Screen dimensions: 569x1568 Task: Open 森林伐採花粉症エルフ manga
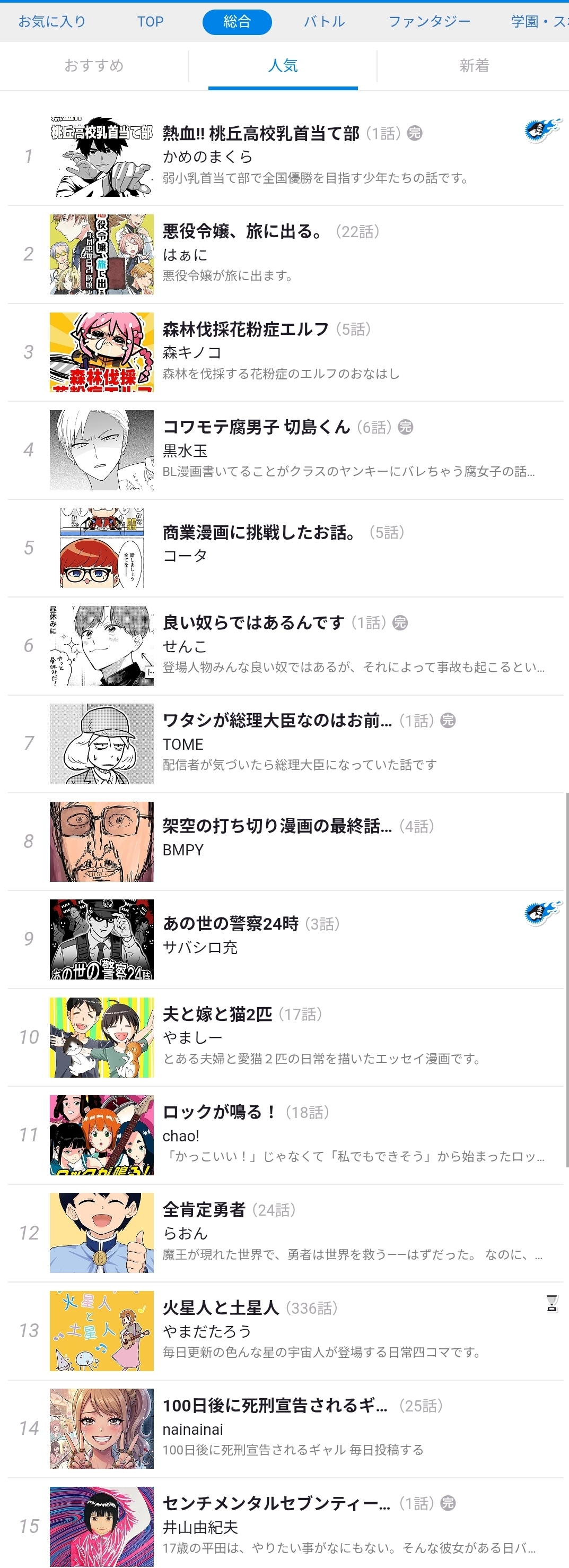(x=245, y=330)
